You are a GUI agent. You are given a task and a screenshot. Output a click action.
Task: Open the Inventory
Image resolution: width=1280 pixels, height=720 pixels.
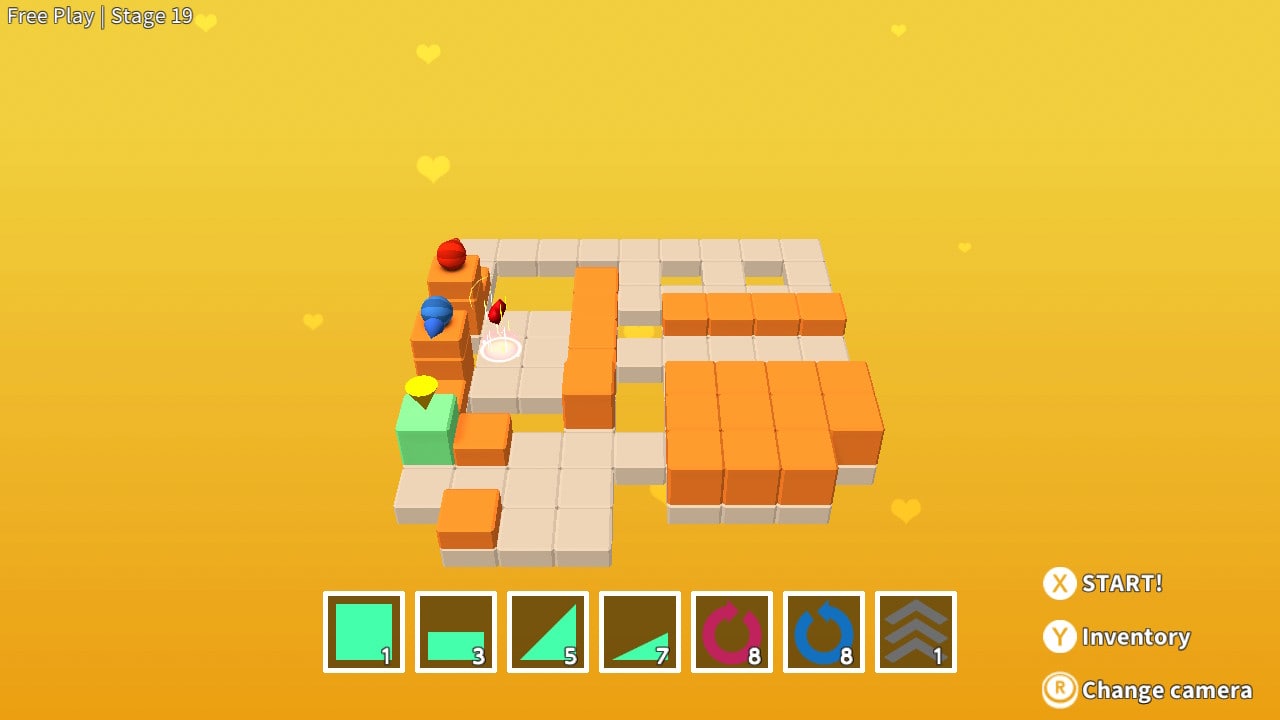pyautogui.click(x=1117, y=637)
